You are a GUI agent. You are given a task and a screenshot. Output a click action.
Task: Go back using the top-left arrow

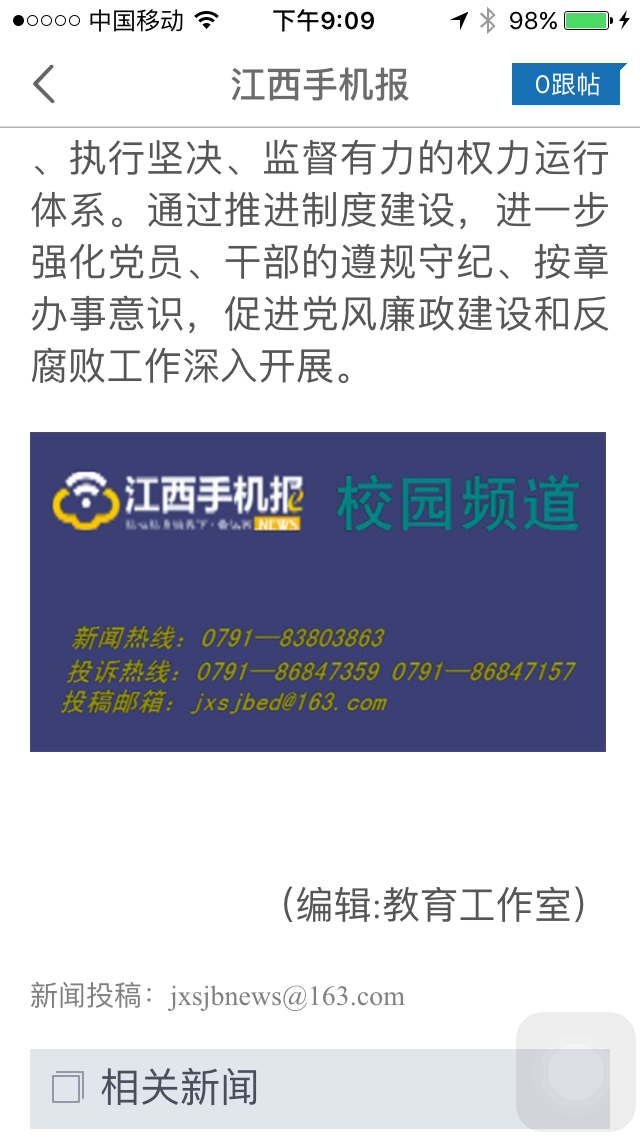click(43, 84)
